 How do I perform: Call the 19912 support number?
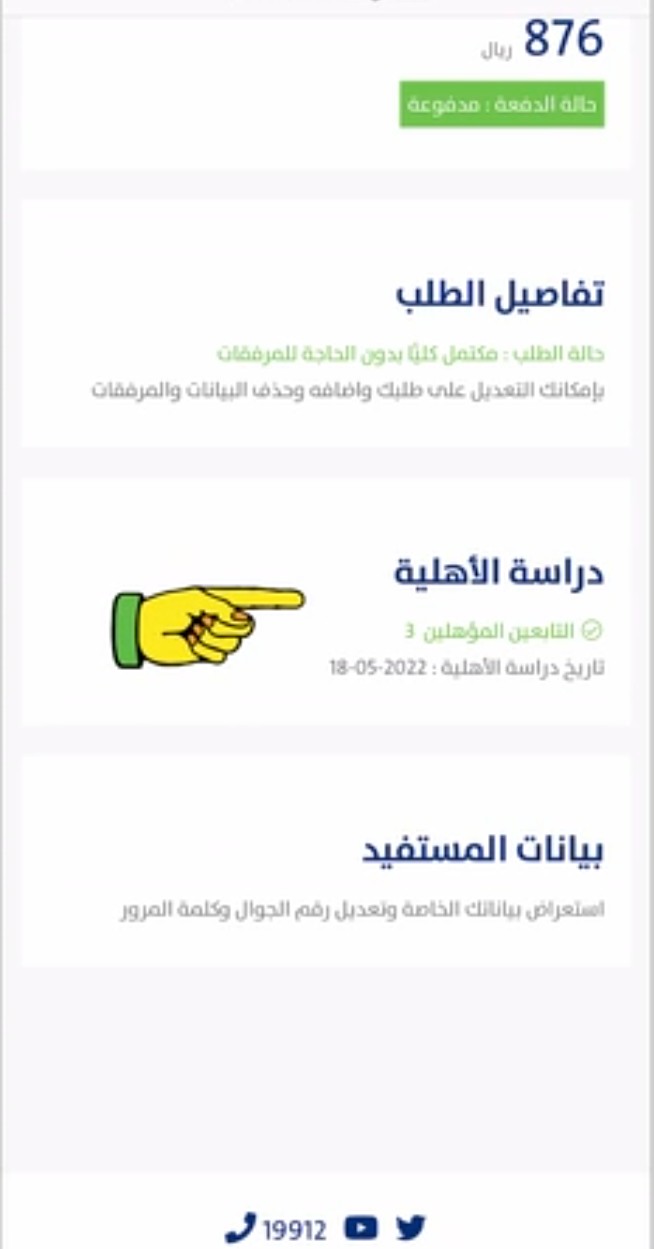[277, 1227]
